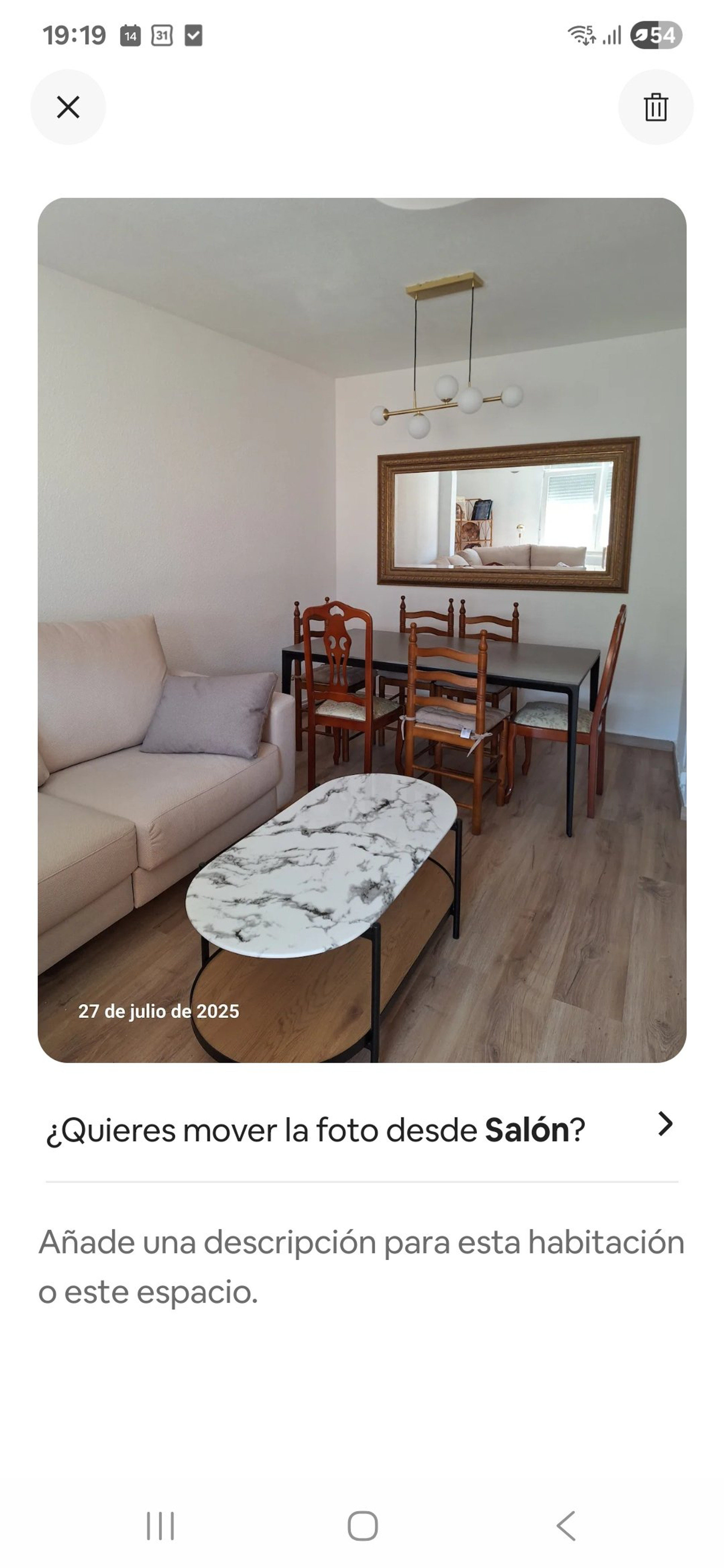This screenshot has width=724, height=1568.
Task: Delete this photo with the trash icon
Action: click(656, 107)
